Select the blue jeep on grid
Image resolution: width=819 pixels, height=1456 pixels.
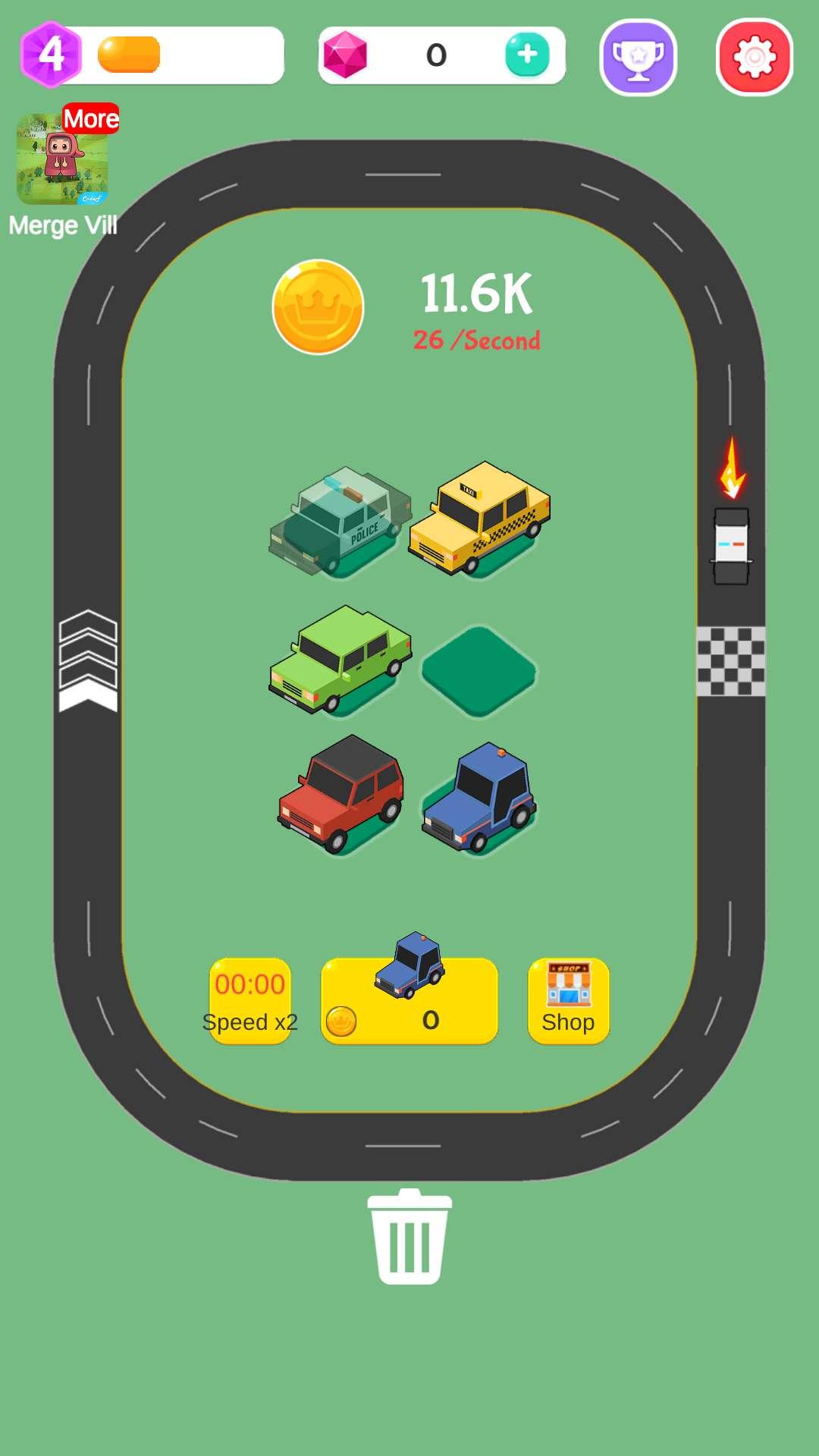[x=479, y=796]
